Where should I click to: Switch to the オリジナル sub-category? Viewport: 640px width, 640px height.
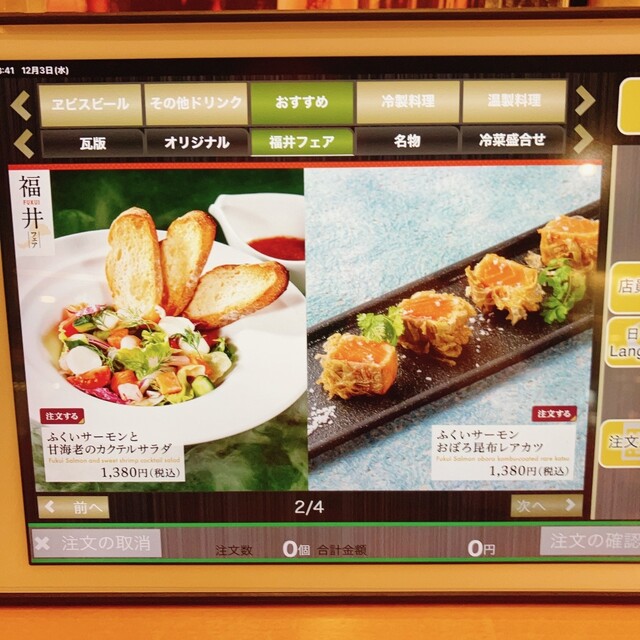(196, 142)
